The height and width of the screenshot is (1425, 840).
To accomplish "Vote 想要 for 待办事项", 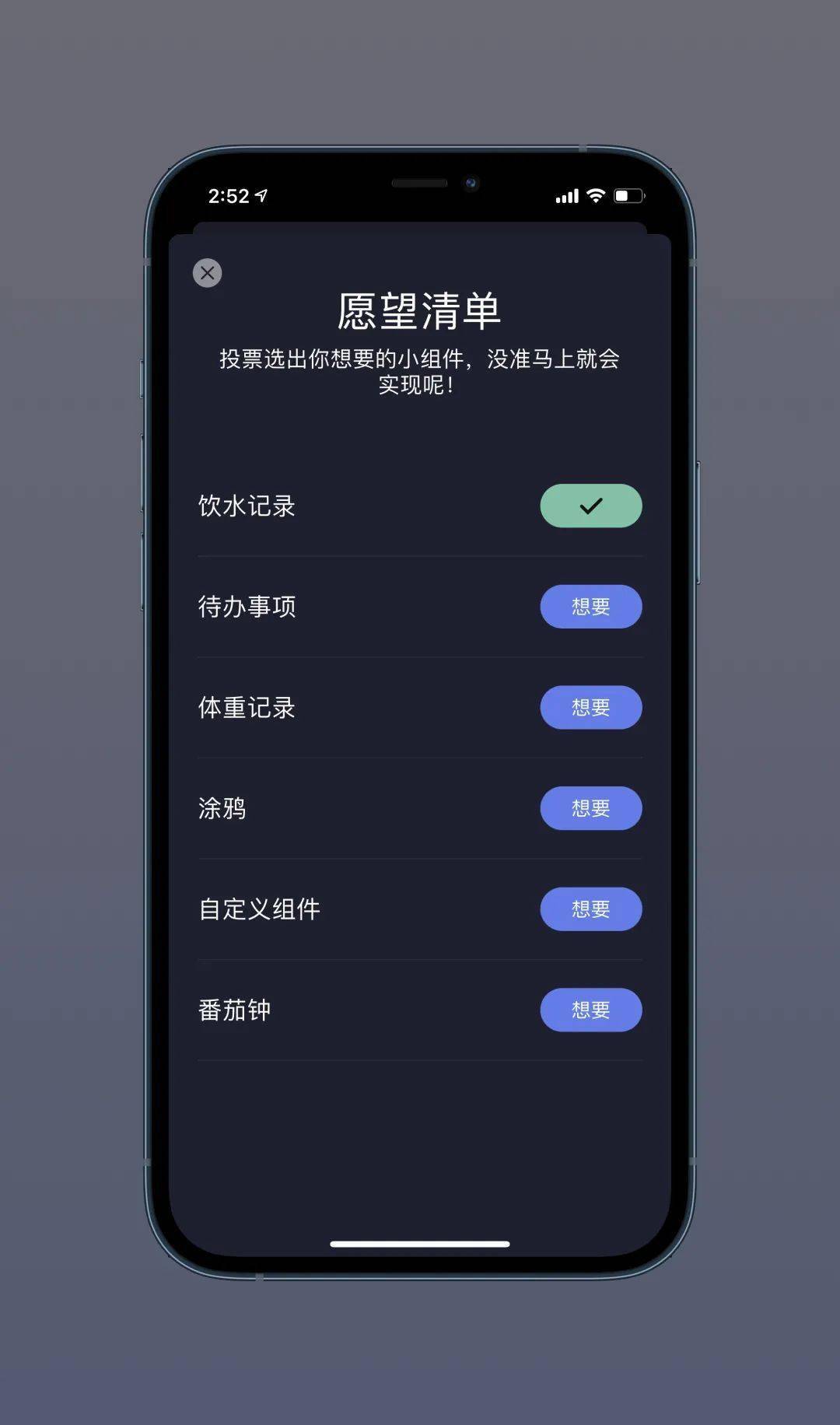I will 591,607.
